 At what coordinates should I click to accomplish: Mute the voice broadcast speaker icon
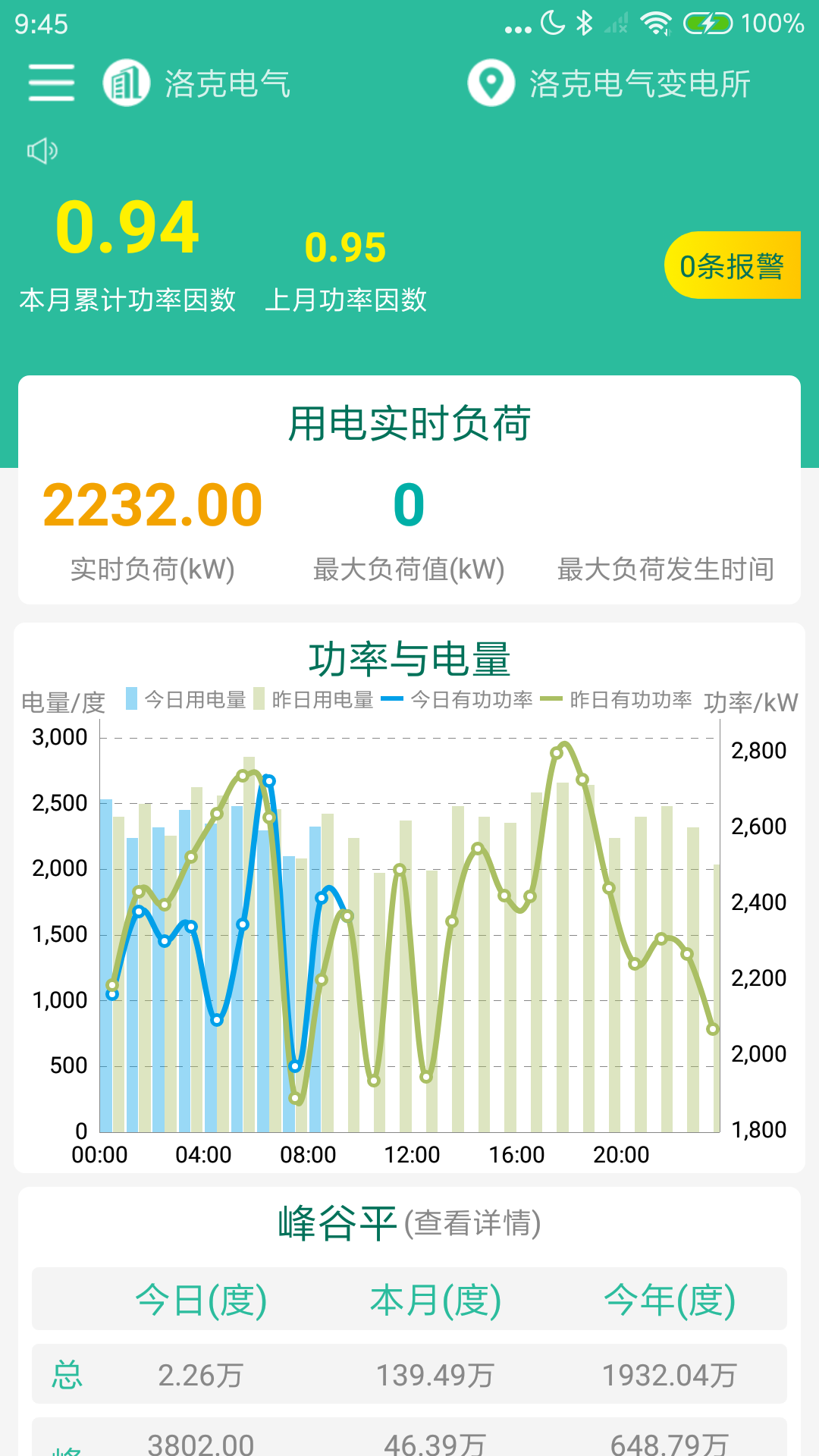[x=42, y=149]
